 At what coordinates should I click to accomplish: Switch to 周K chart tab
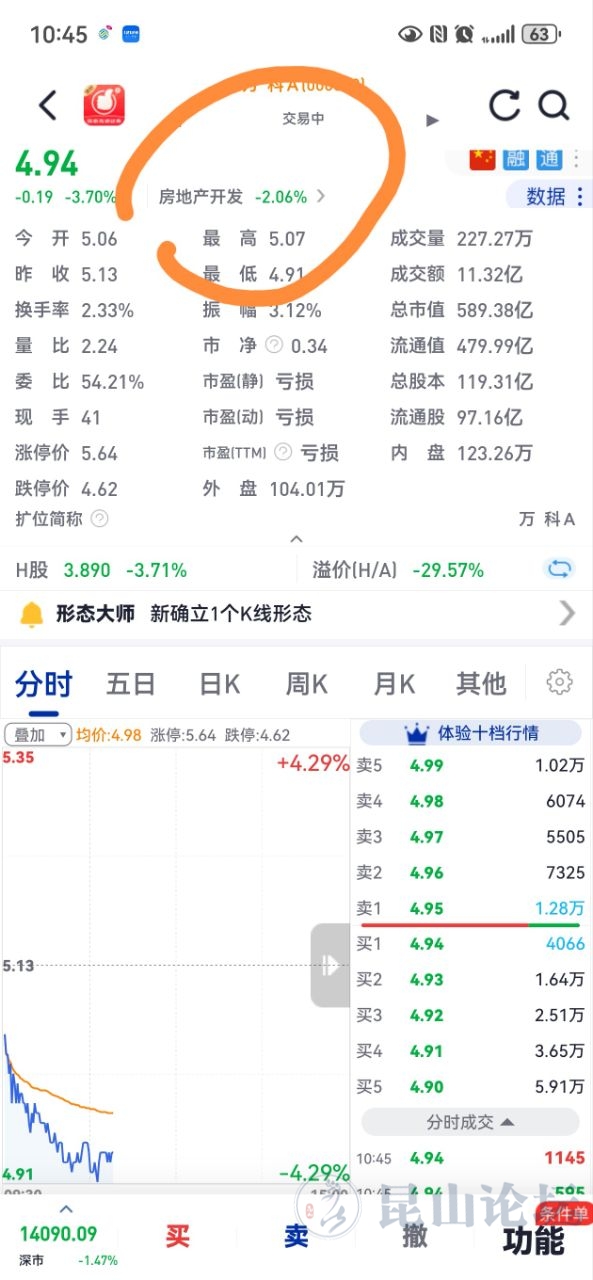pyautogui.click(x=306, y=684)
